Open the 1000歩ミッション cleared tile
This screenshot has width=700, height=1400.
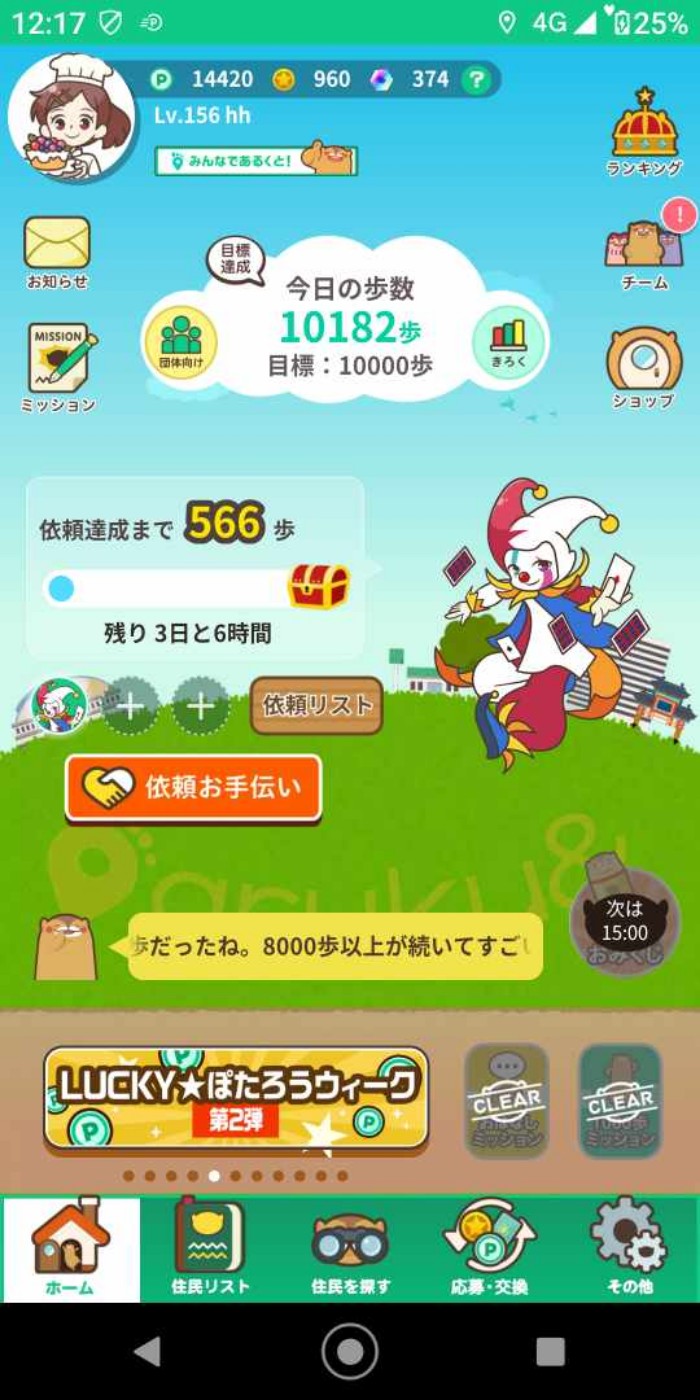[x=620, y=1100]
